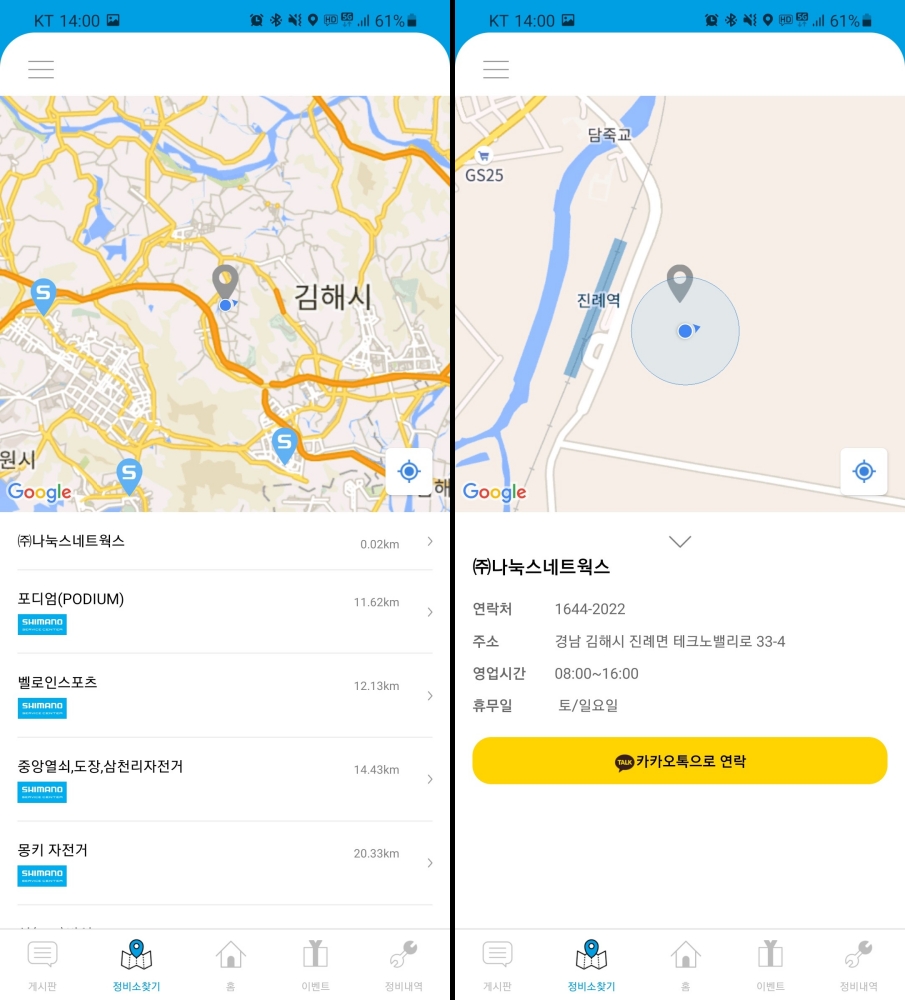
Task: Go to 홈 tab below the shop list
Action: [x=230, y=965]
